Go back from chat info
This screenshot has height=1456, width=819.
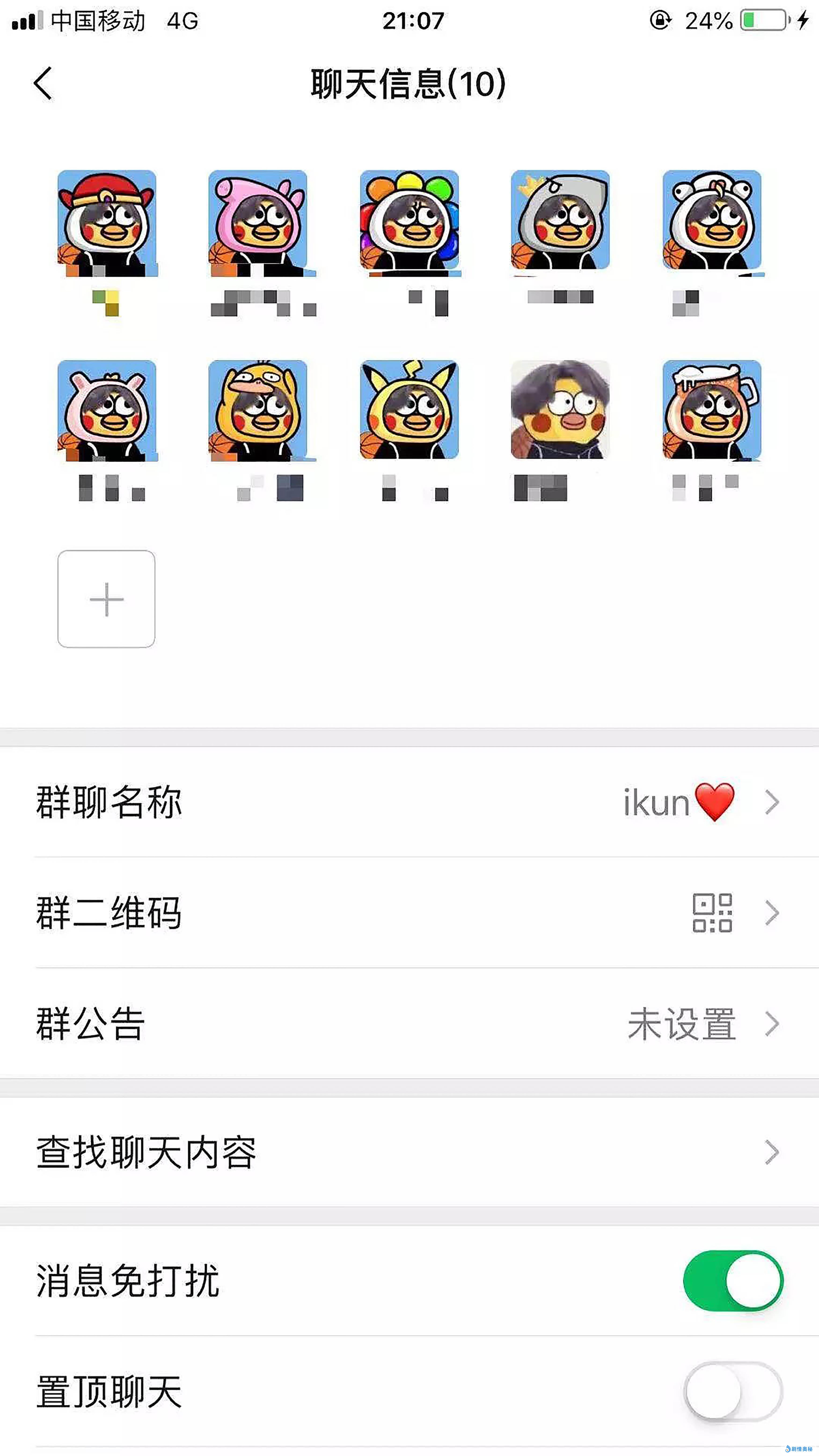point(43,84)
